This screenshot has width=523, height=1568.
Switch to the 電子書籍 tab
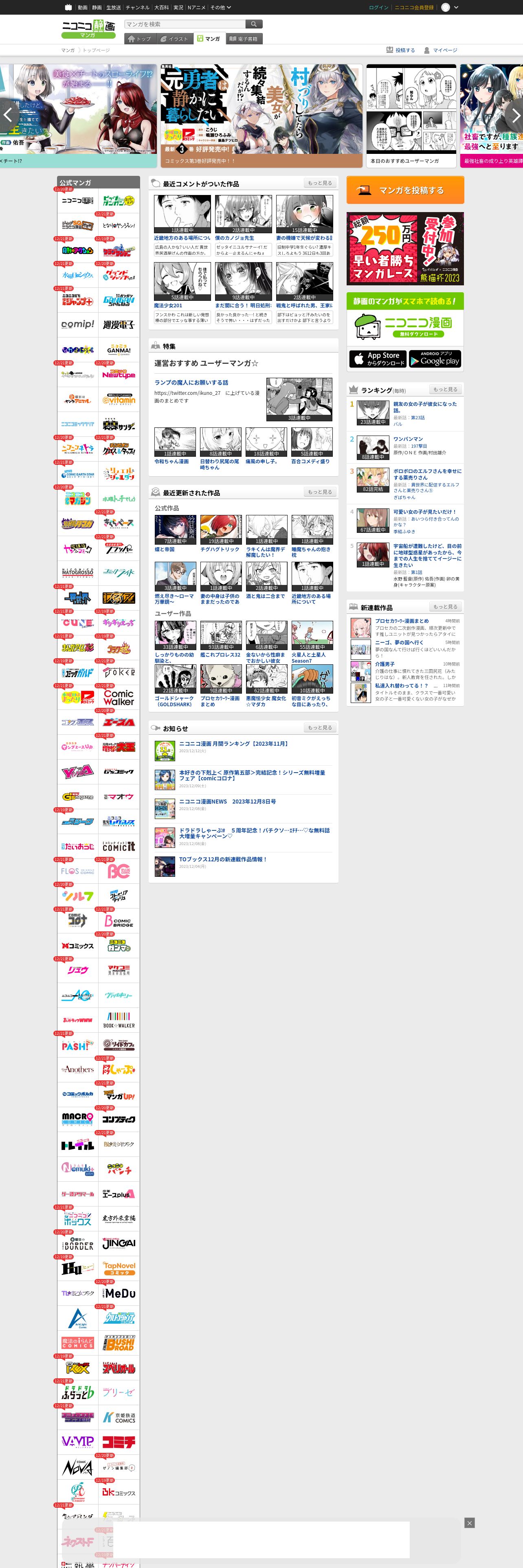(244, 39)
